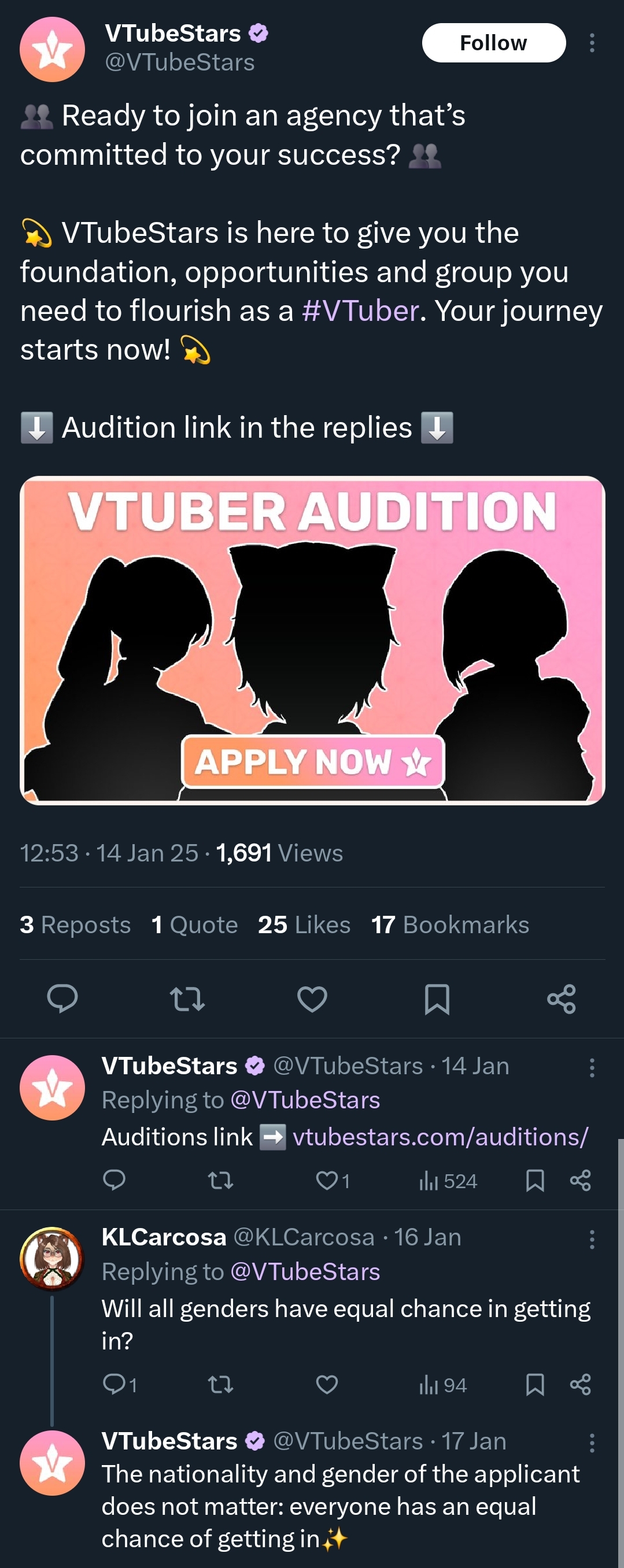The height and width of the screenshot is (1568, 624).
Task: Open the VTuber Audition image
Action: pyautogui.click(x=312, y=639)
